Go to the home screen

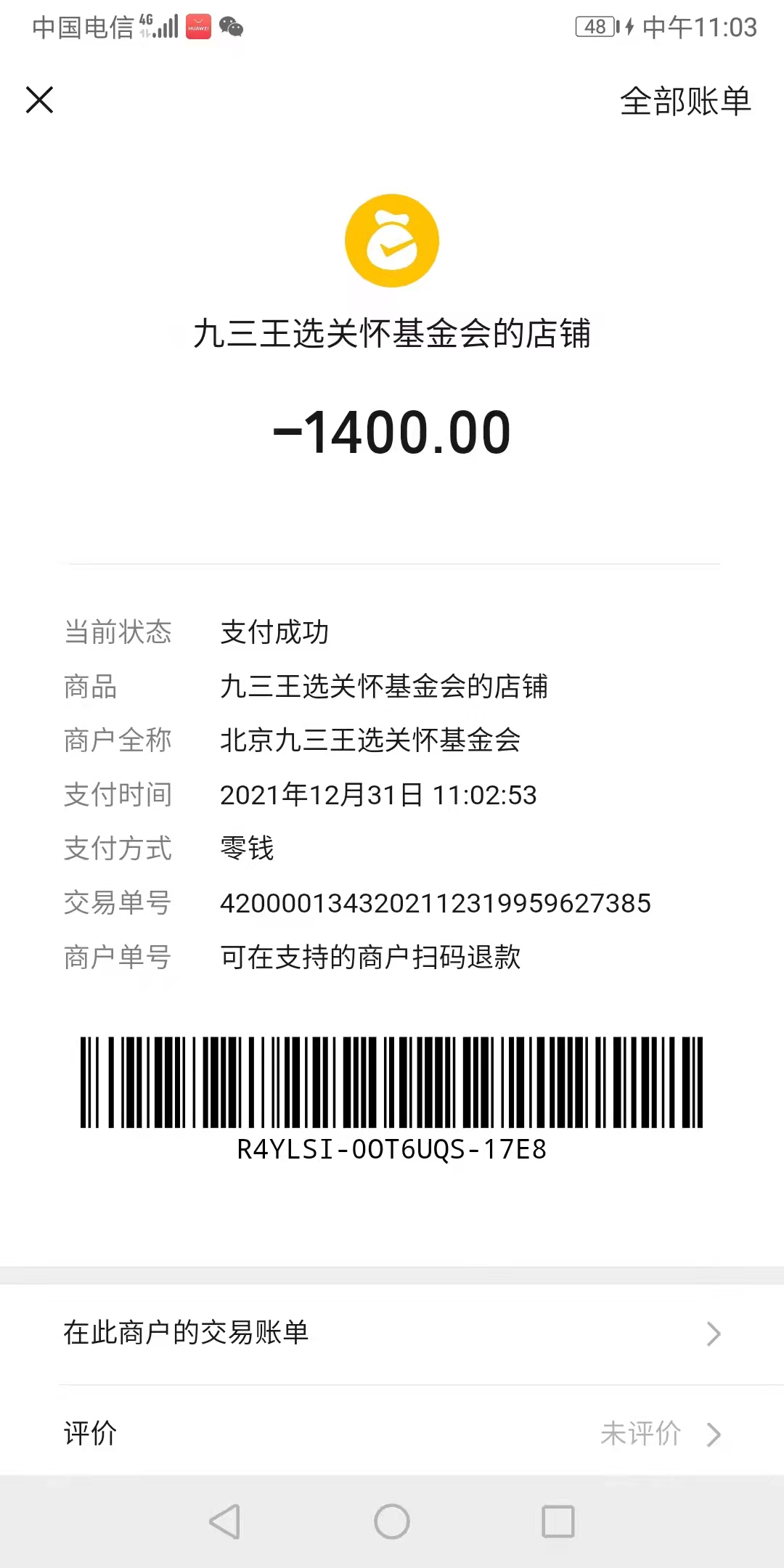392,1522
